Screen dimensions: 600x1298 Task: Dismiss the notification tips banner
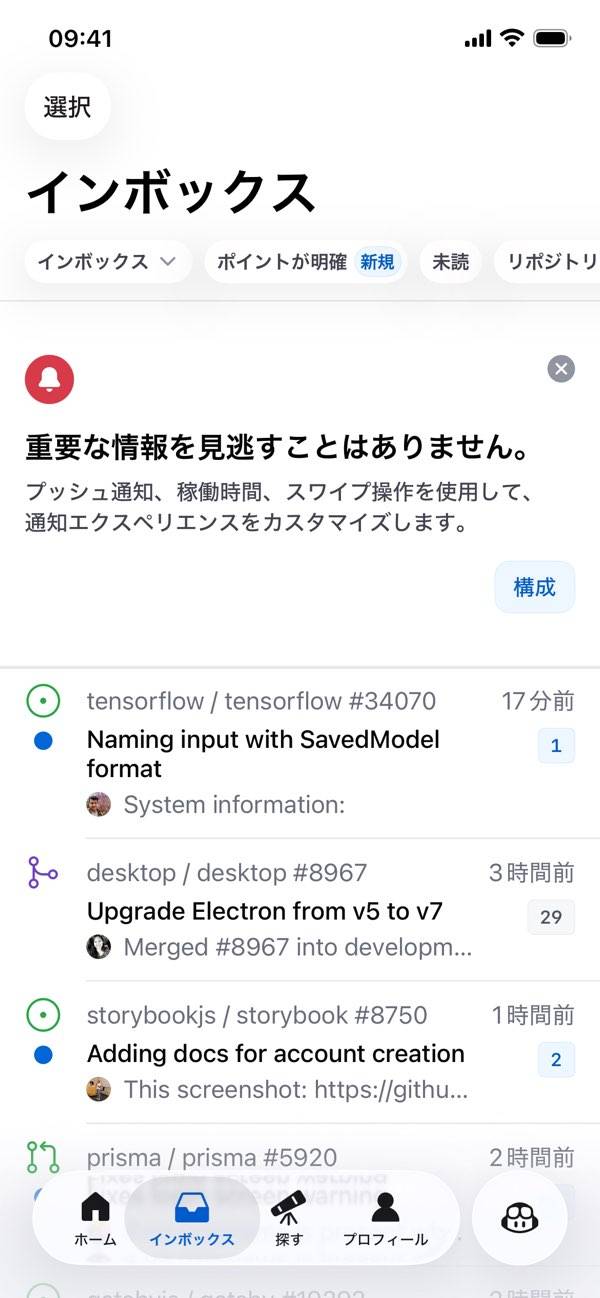(561, 369)
